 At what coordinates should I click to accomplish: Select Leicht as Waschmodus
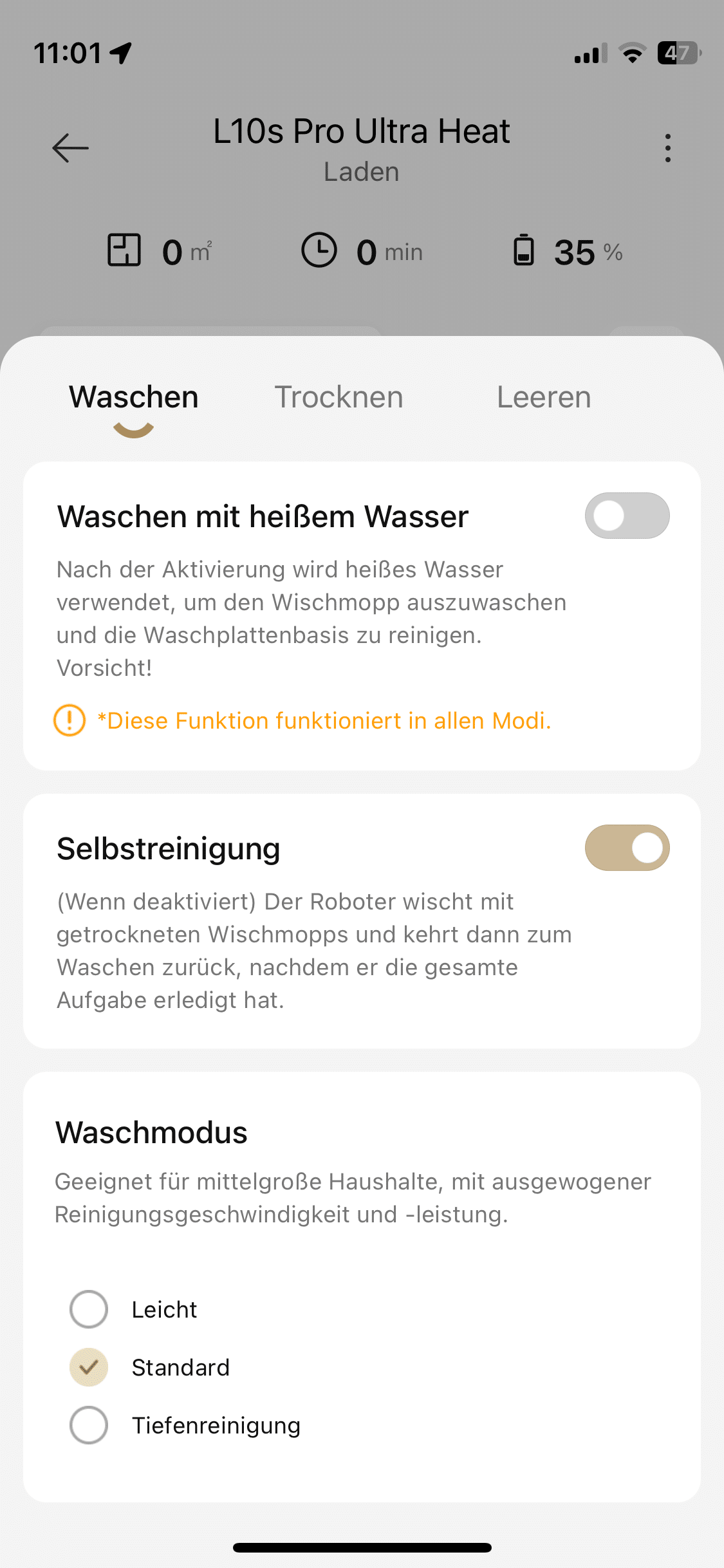[89, 1309]
